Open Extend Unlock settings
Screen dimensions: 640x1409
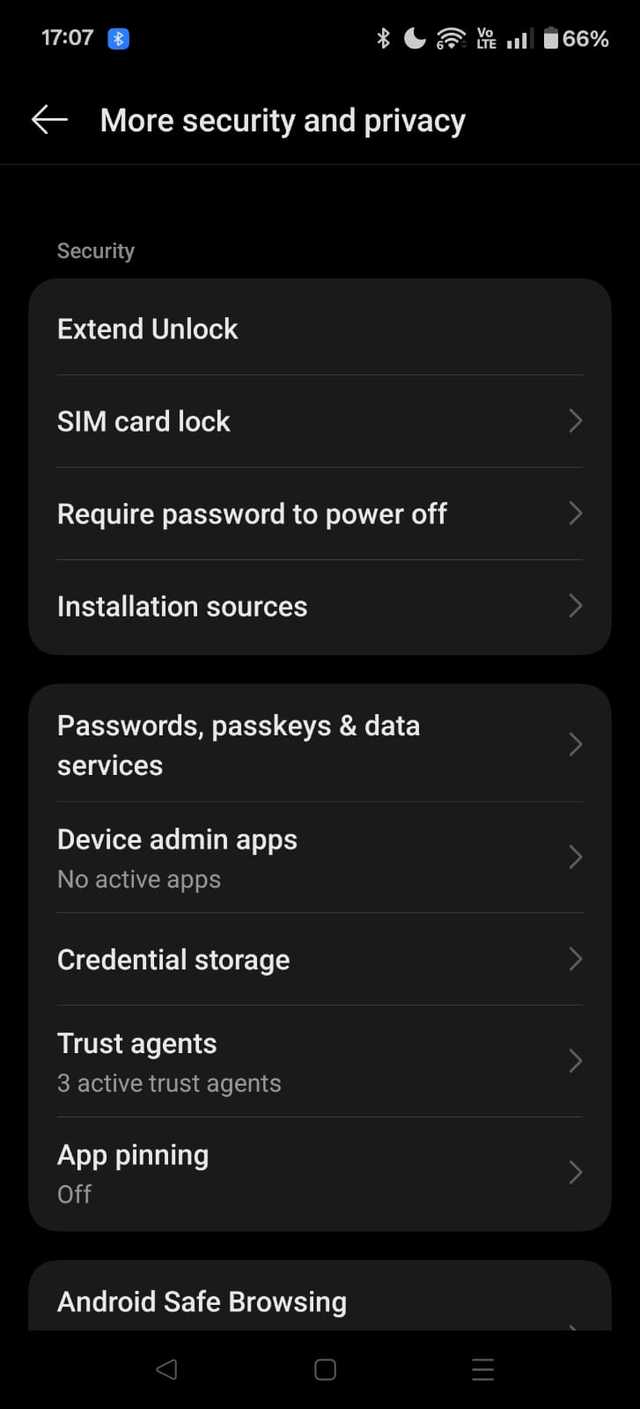[x=320, y=329]
